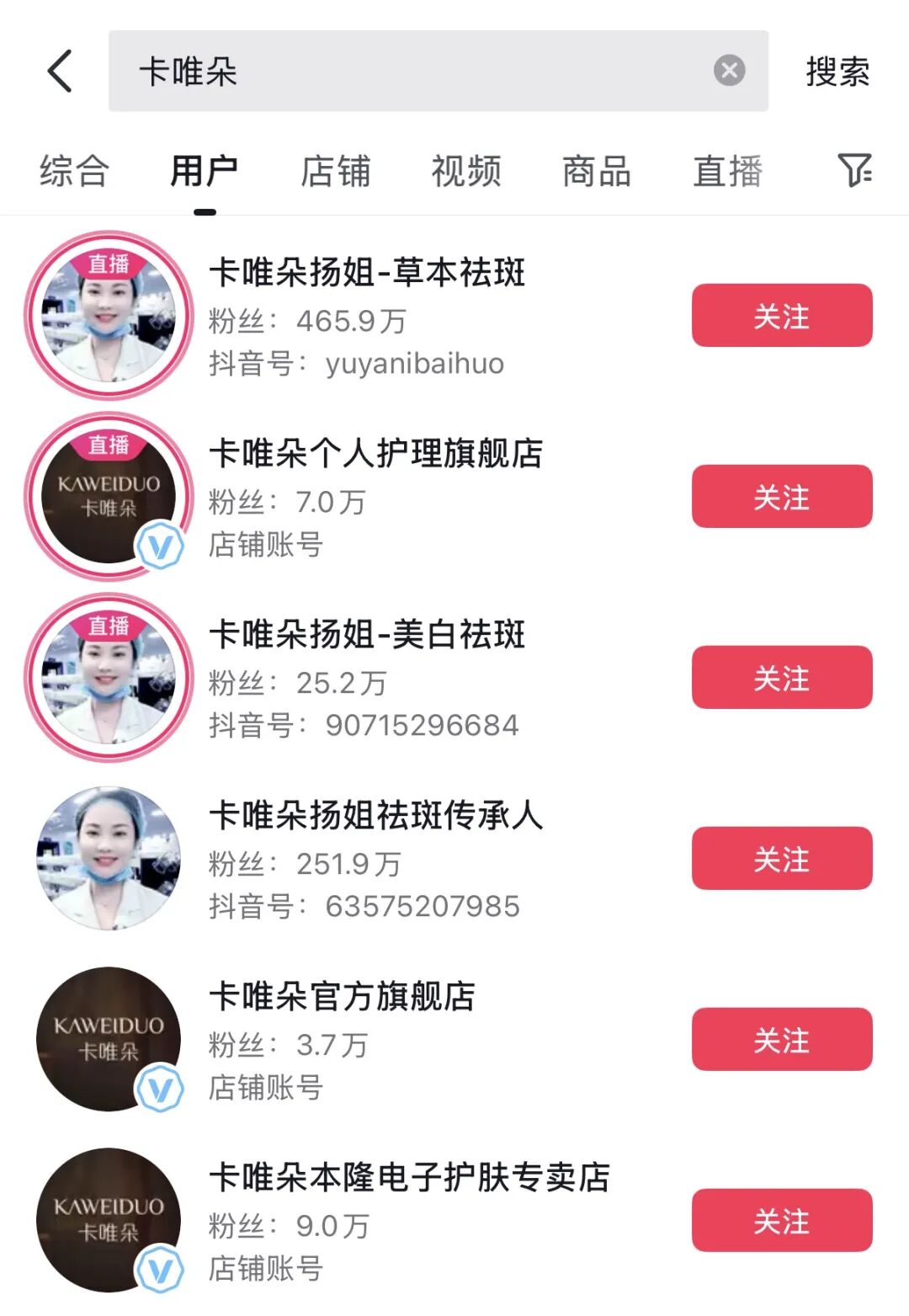Viewport: 909px width, 1316px height.
Task: Switch to the 店铺 tab
Action: (x=335, y=171)
